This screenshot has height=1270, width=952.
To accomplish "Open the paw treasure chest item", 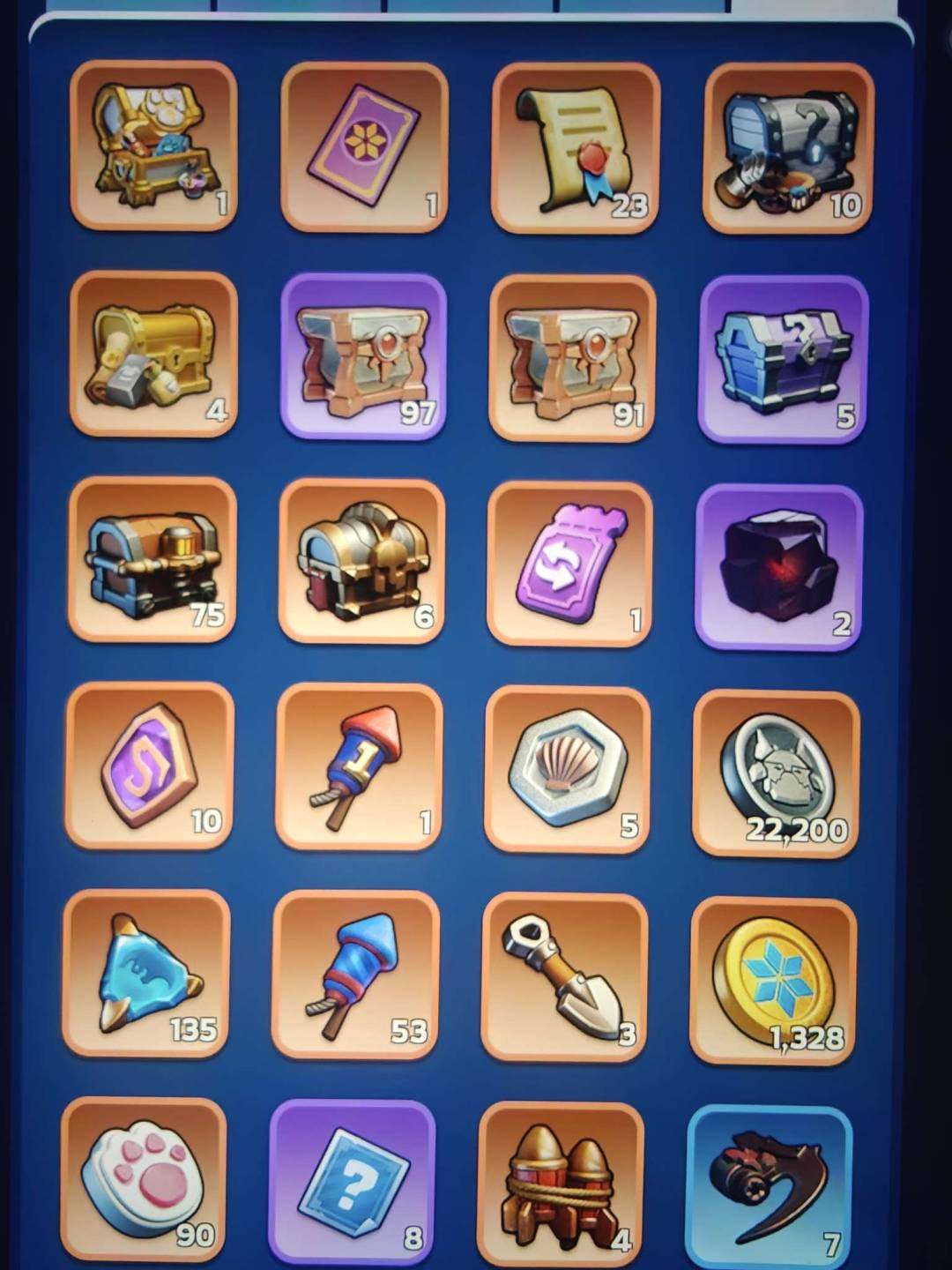I will point(154,146).
